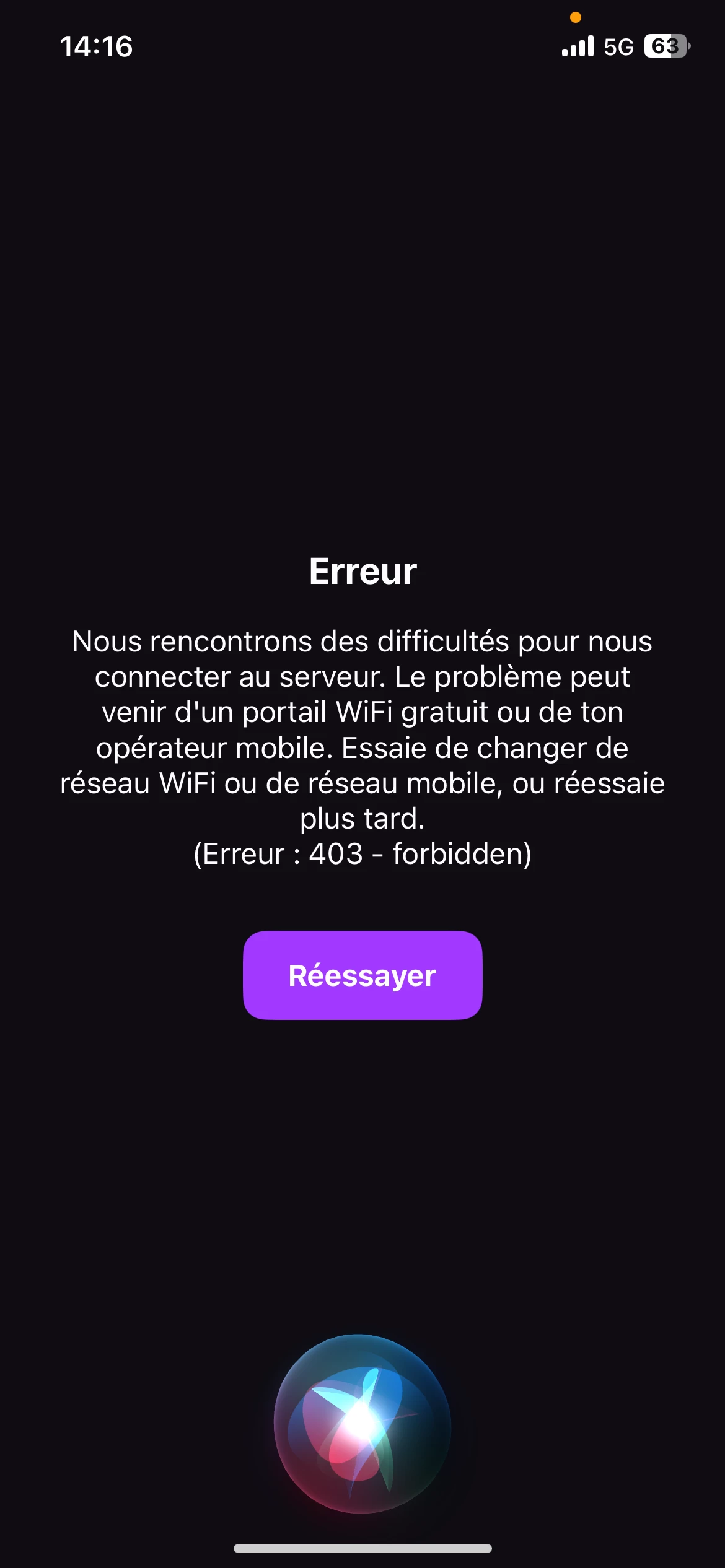This screenshot has width=725, height=1568.
Task: Tap the Siri orb
Action: tap(362, 1423)
